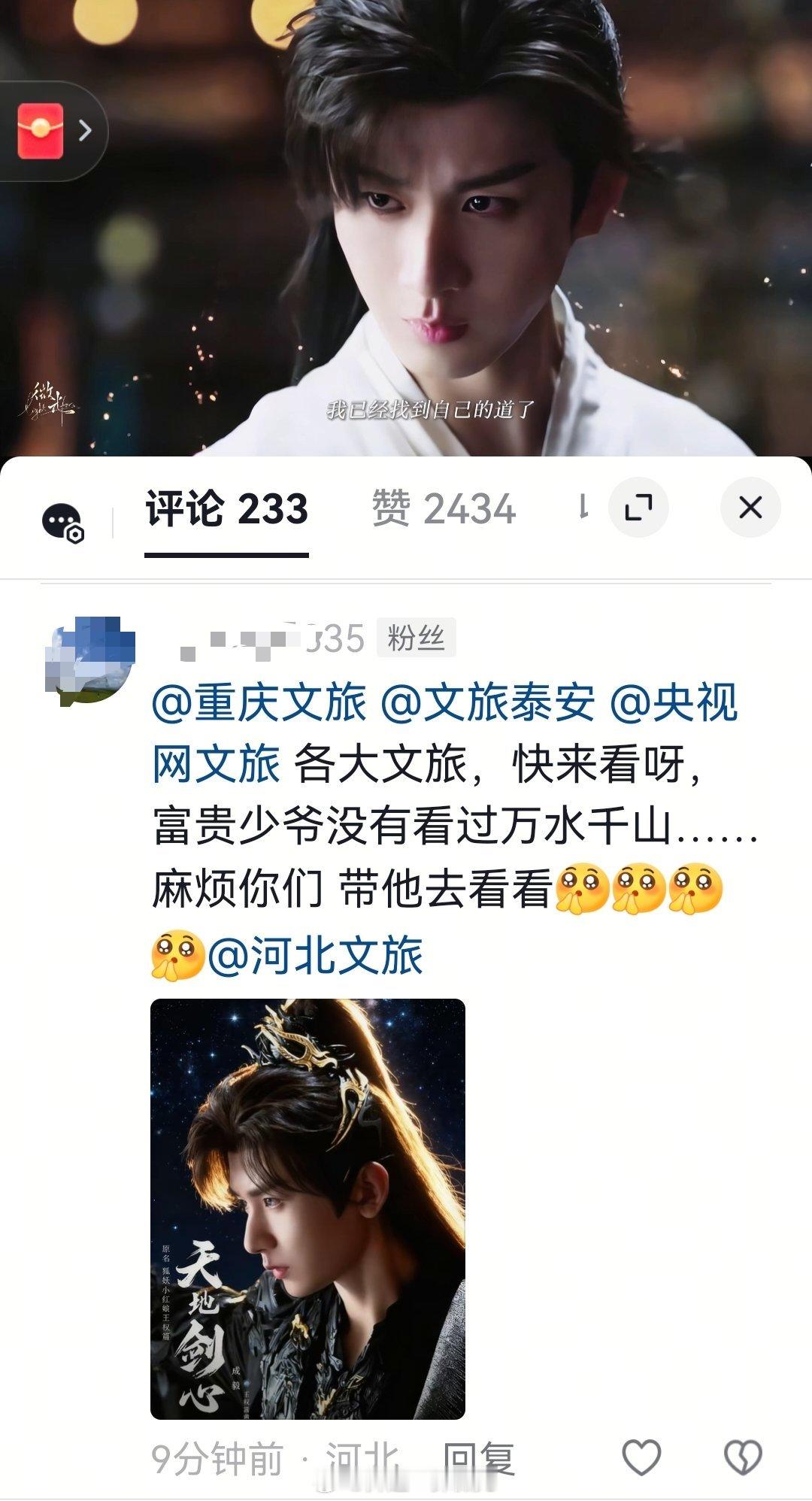The image size is (812, 1501).
Task: Expand the comments panel to full screen
Action: tap(638, 508)
